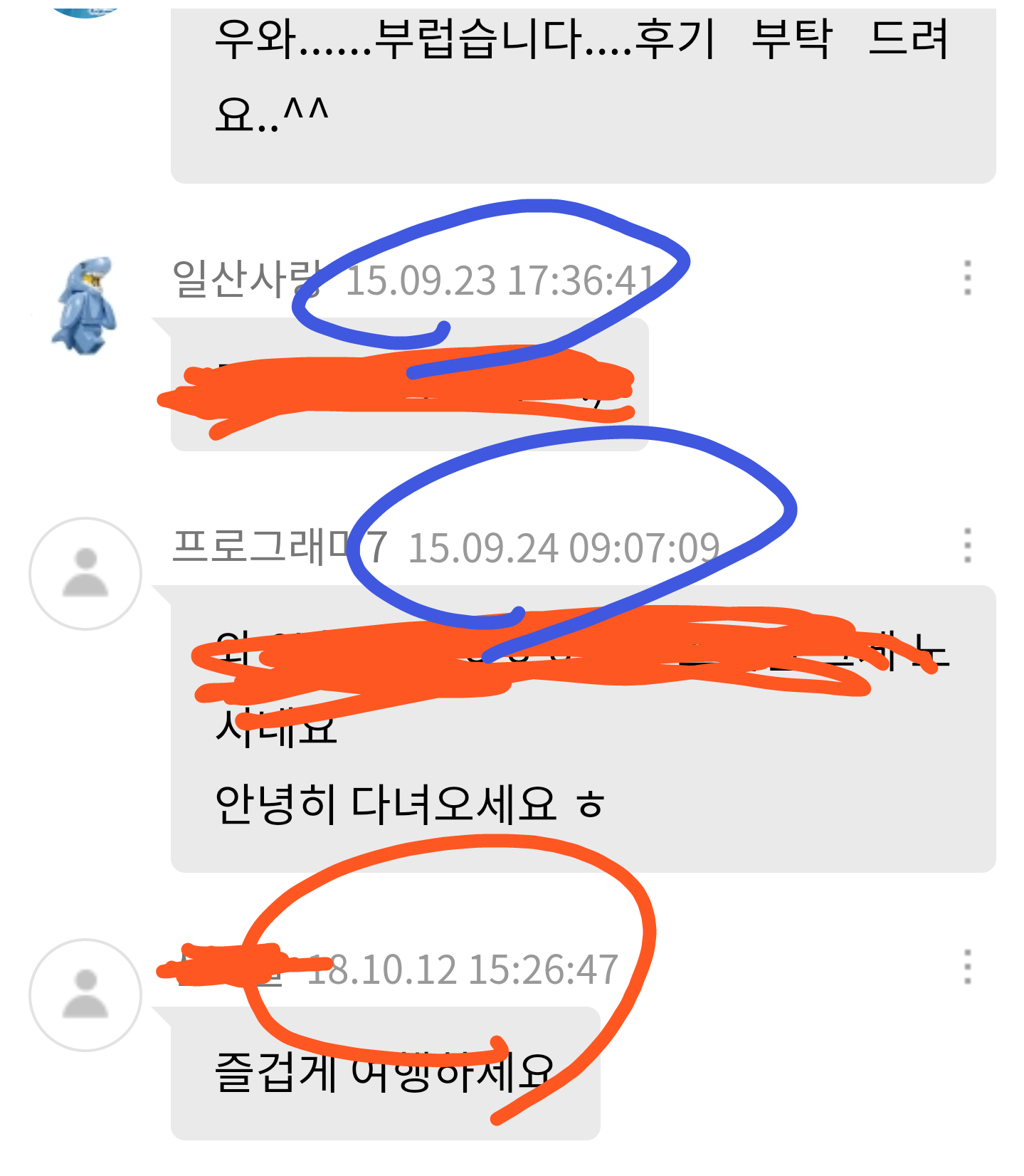Open overflow menu on 일산사랑's comment
This screenshot has height=1176, width=1024.
point(967,278)
